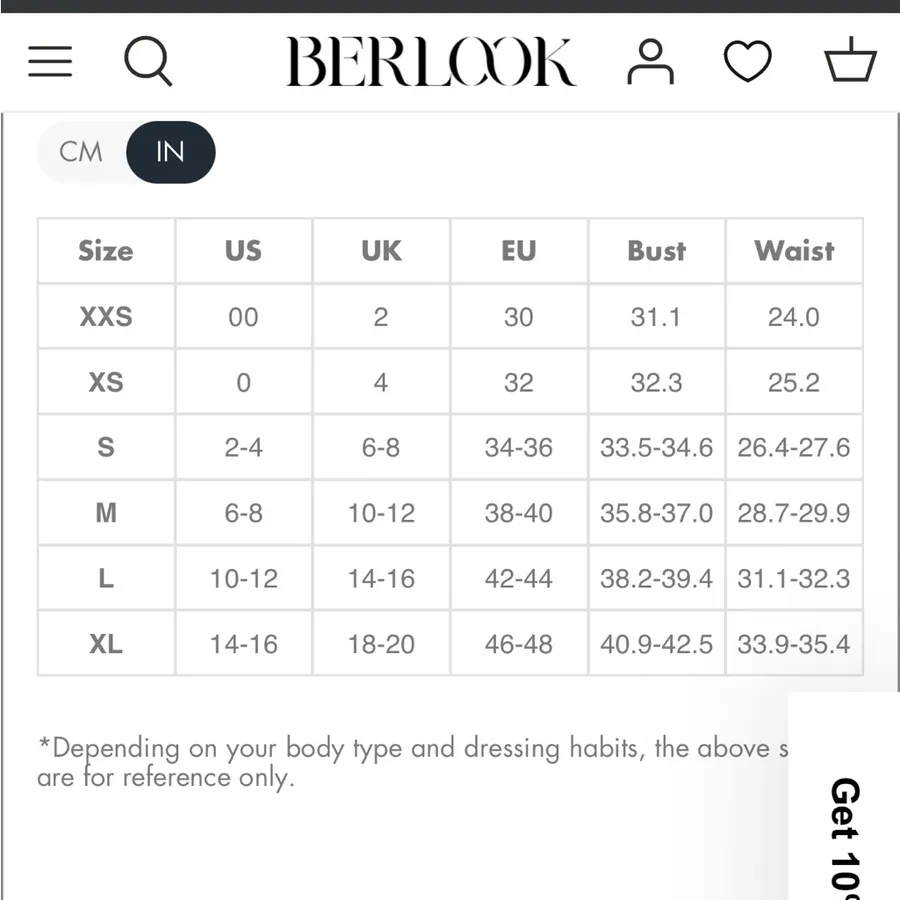Switch size units to CM
This screenshot has height=900, width=900.
(x=81, y=152)
